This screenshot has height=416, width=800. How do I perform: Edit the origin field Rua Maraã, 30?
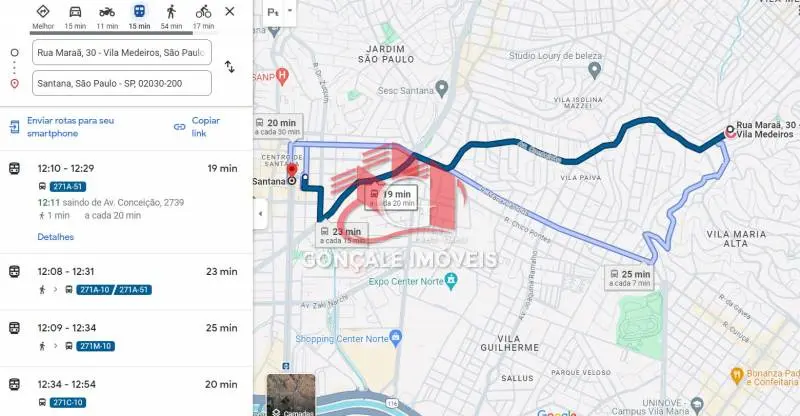click(121, 52)
